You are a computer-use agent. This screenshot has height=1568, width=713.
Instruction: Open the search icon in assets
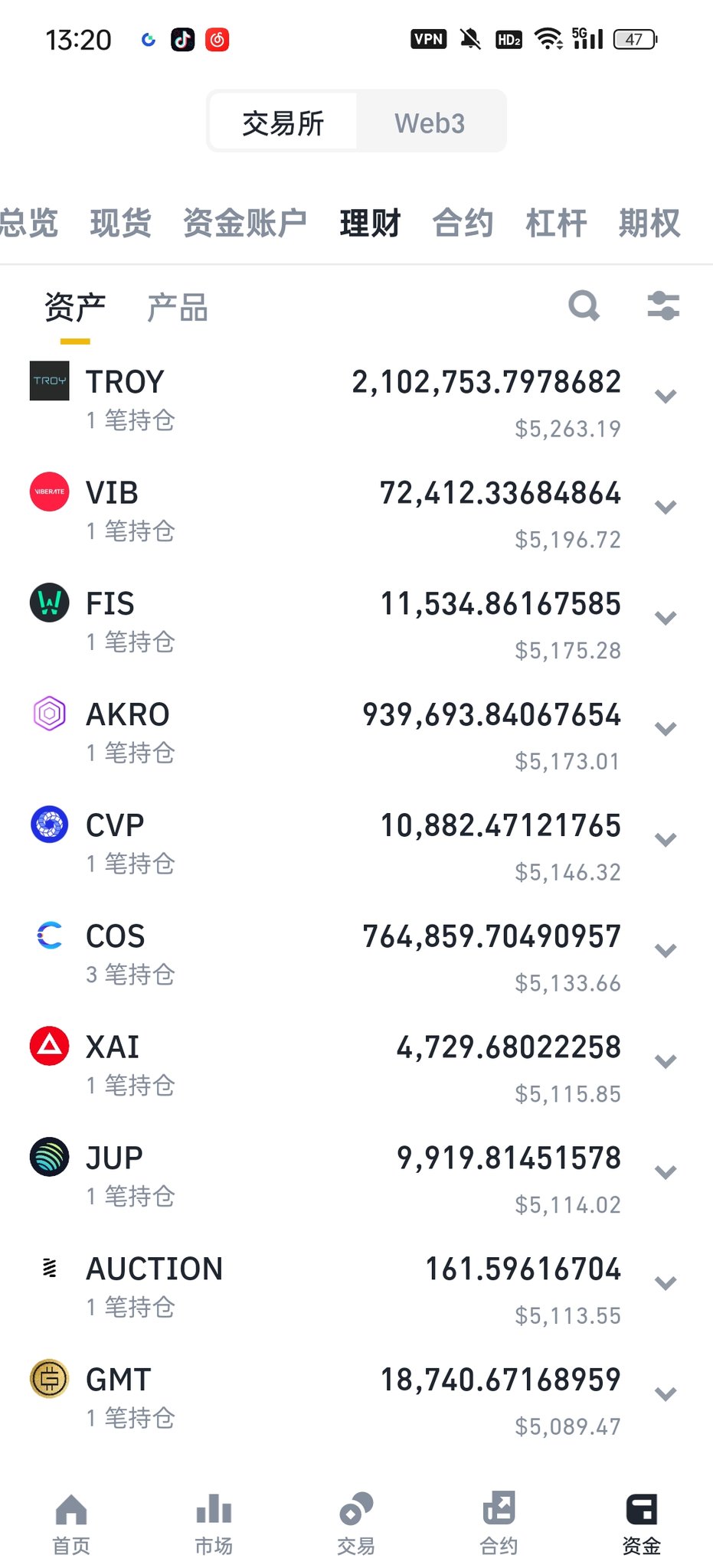click(584, 306)
